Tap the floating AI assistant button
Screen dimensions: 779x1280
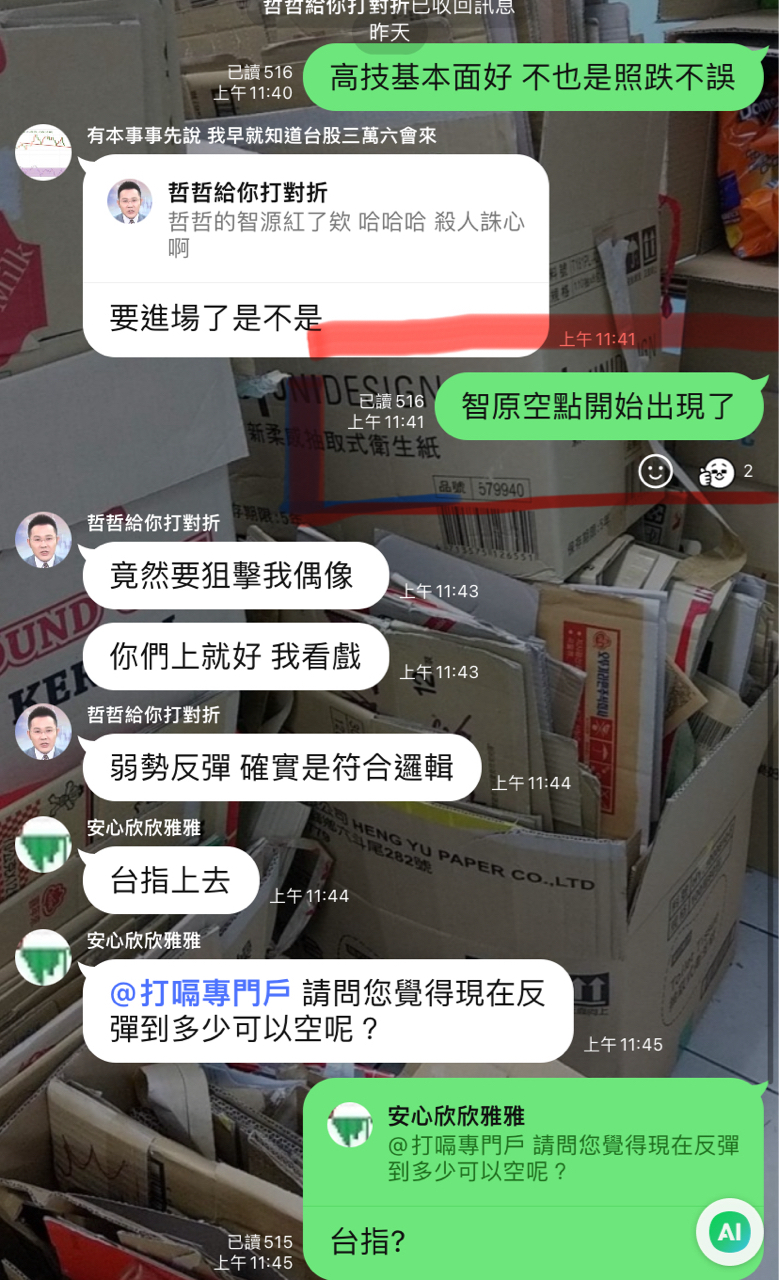(x=730, y=1232)
